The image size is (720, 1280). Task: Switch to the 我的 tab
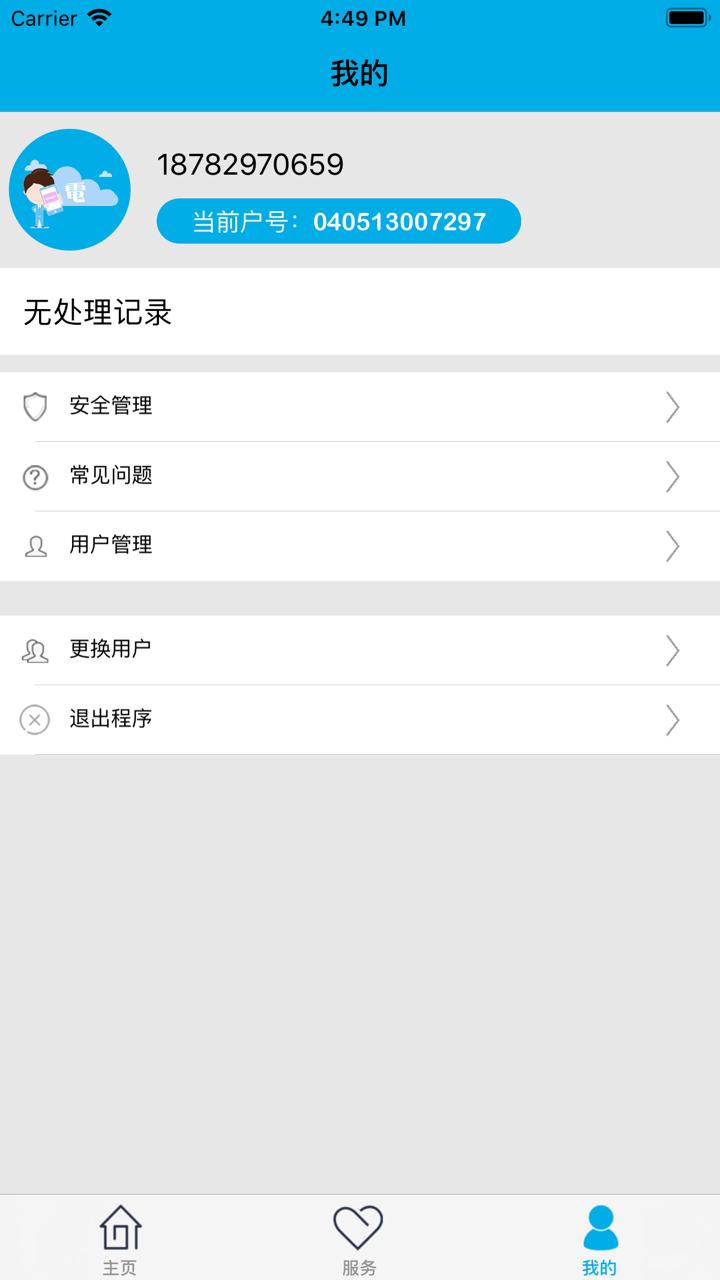[x=598, y=1237]
